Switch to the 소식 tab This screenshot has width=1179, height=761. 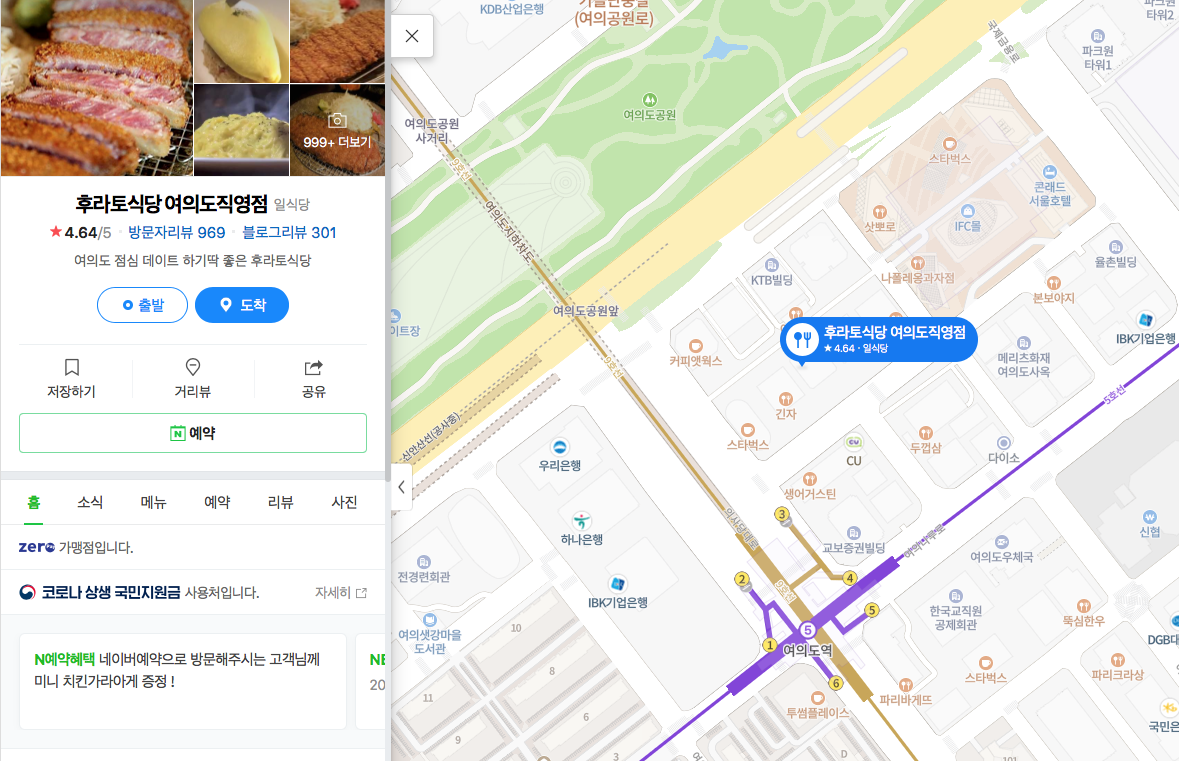[90, 502]
